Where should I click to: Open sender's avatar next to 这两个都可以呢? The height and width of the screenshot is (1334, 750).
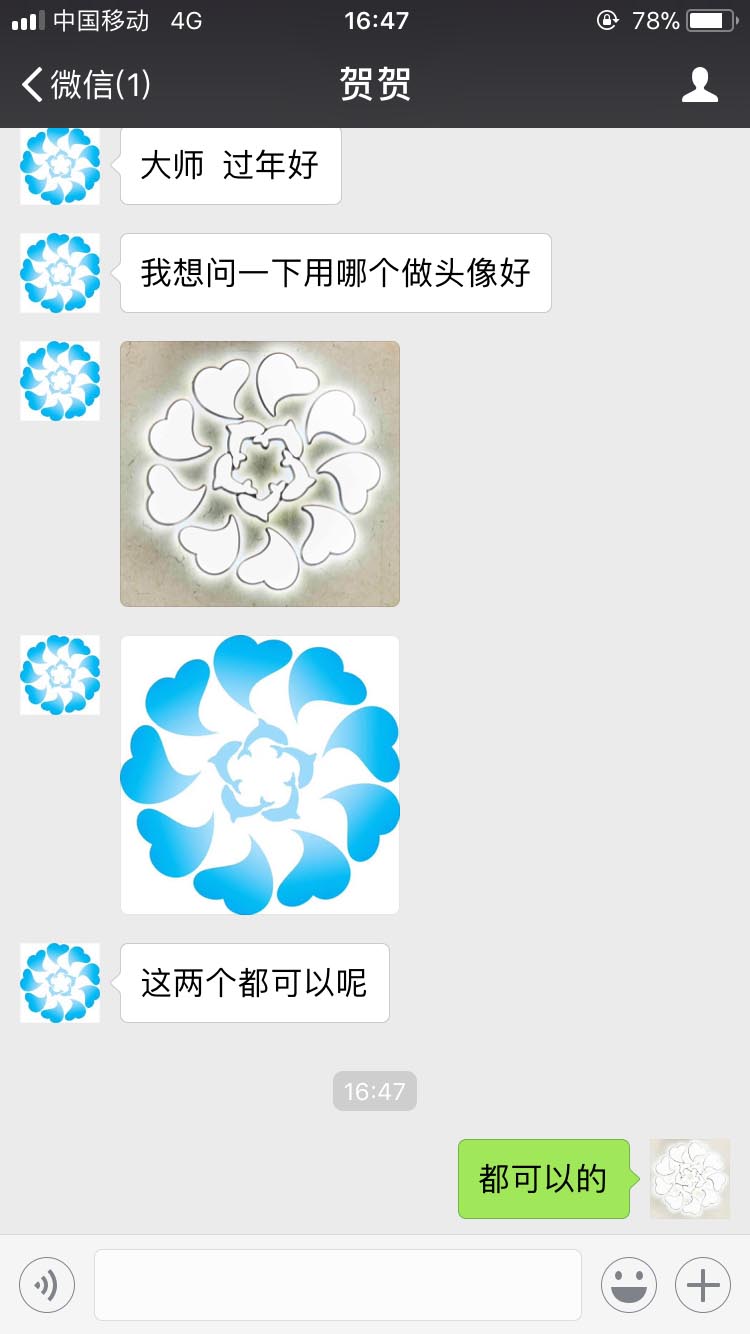click(60, 983)
